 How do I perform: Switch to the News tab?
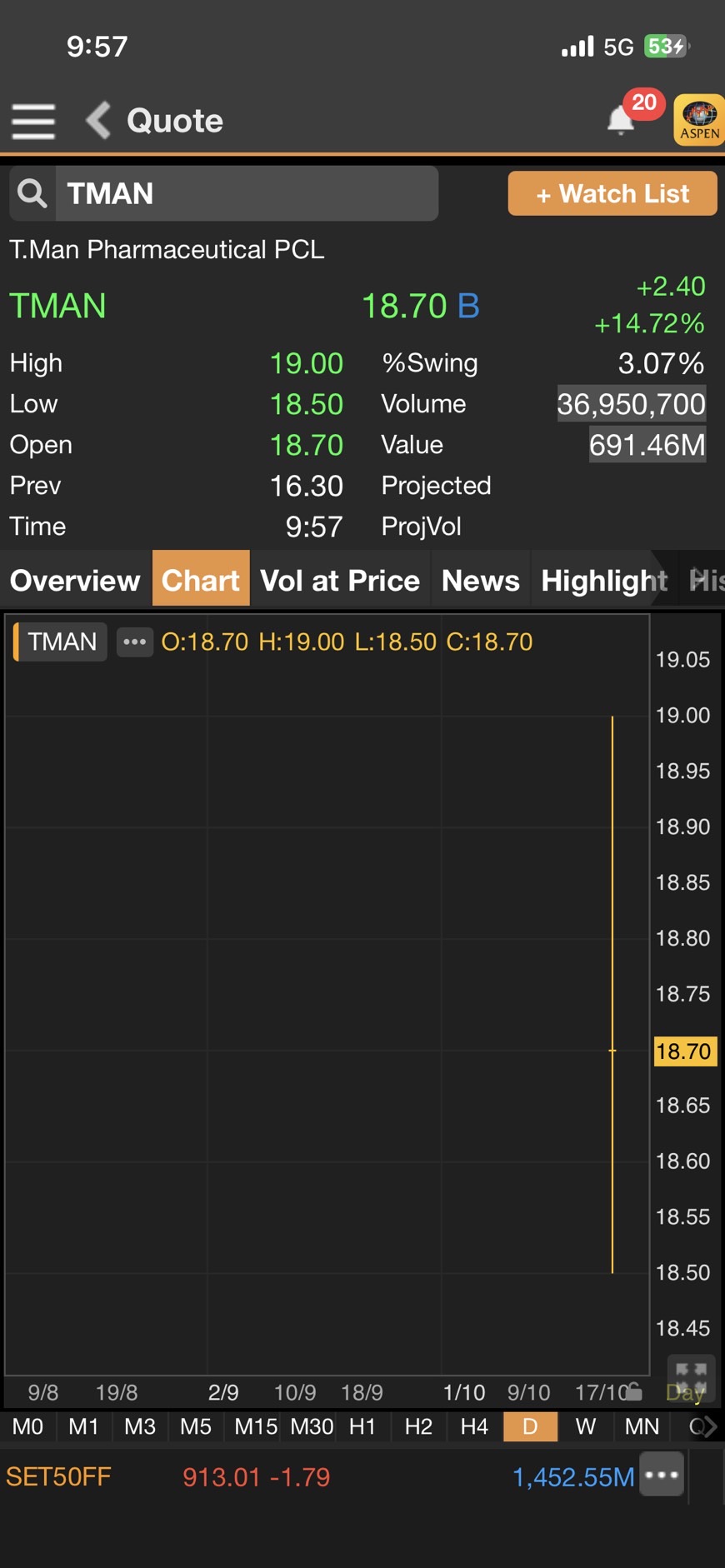click(480, 580)
